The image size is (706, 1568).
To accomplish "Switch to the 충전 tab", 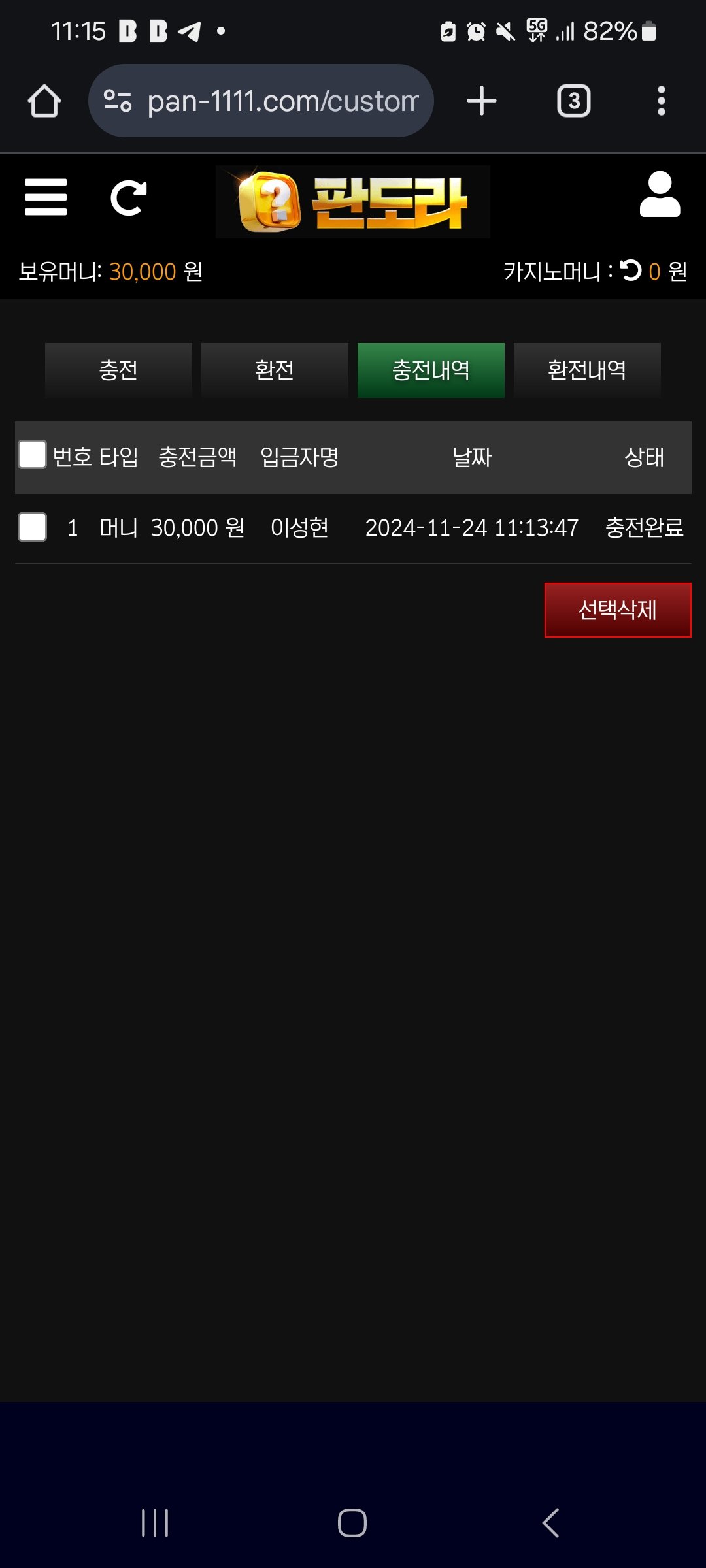I will [x=118, y=370].
